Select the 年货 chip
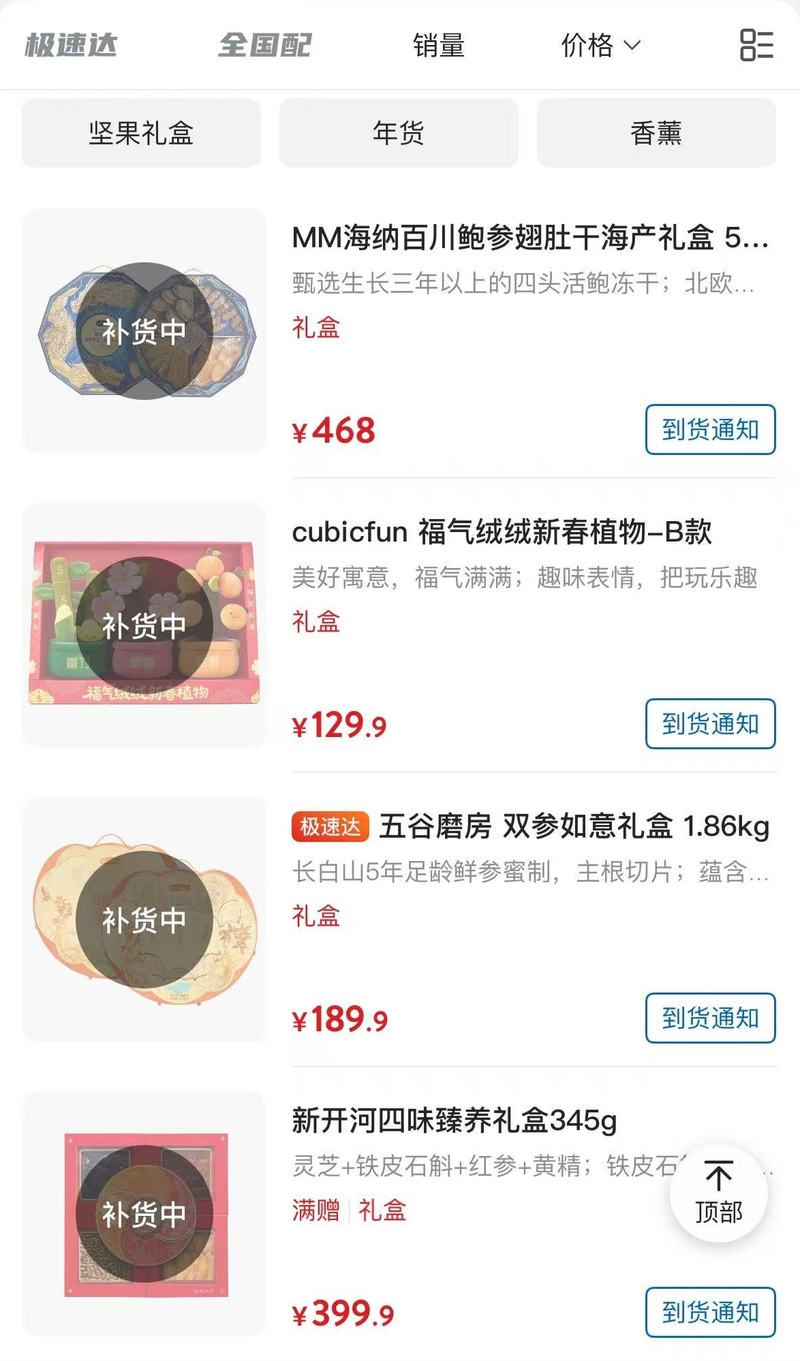Image resolution: width=800 pixels, height=1361 pixels. [398, 133]
